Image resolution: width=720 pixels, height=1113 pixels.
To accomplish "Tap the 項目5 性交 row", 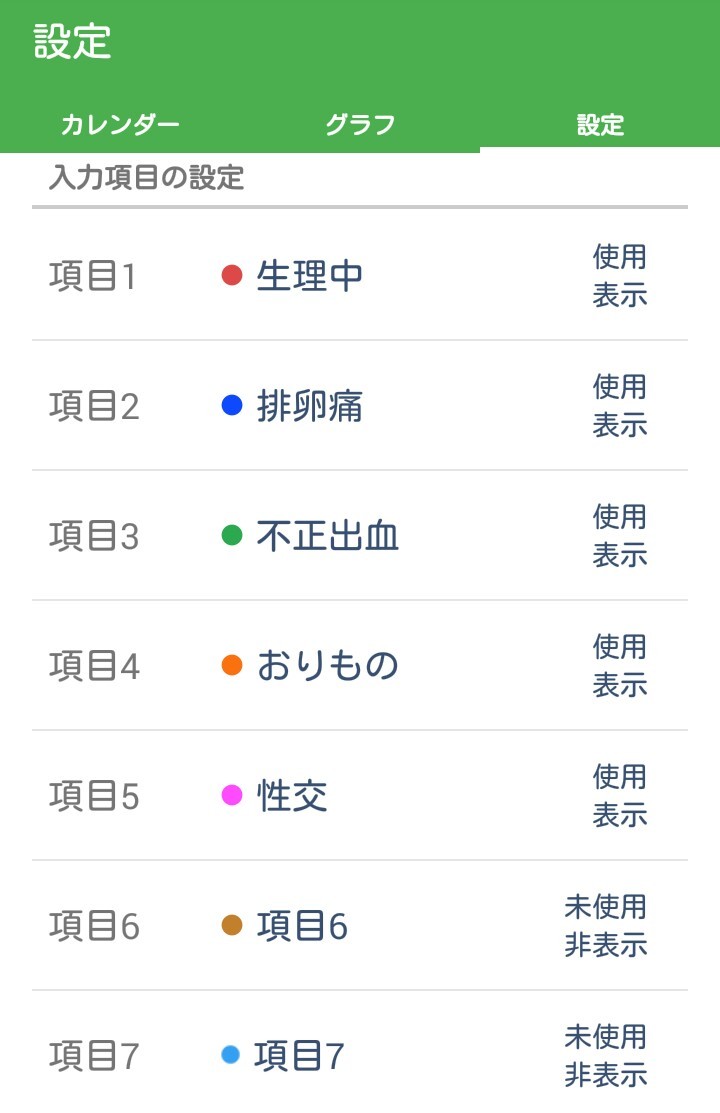I will (x=360, y=796).
